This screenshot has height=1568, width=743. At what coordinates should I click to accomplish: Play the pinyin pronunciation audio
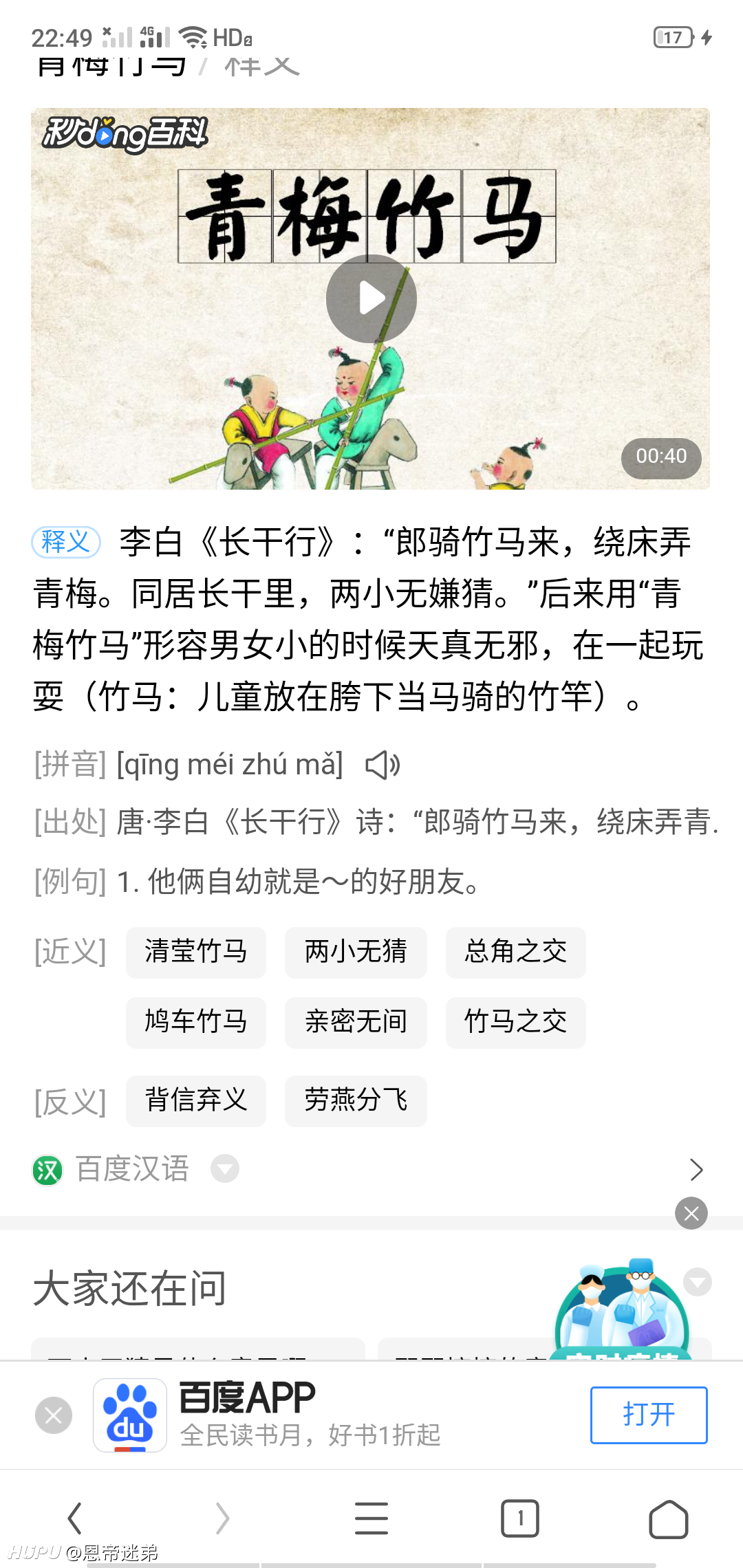pos(383,765)
